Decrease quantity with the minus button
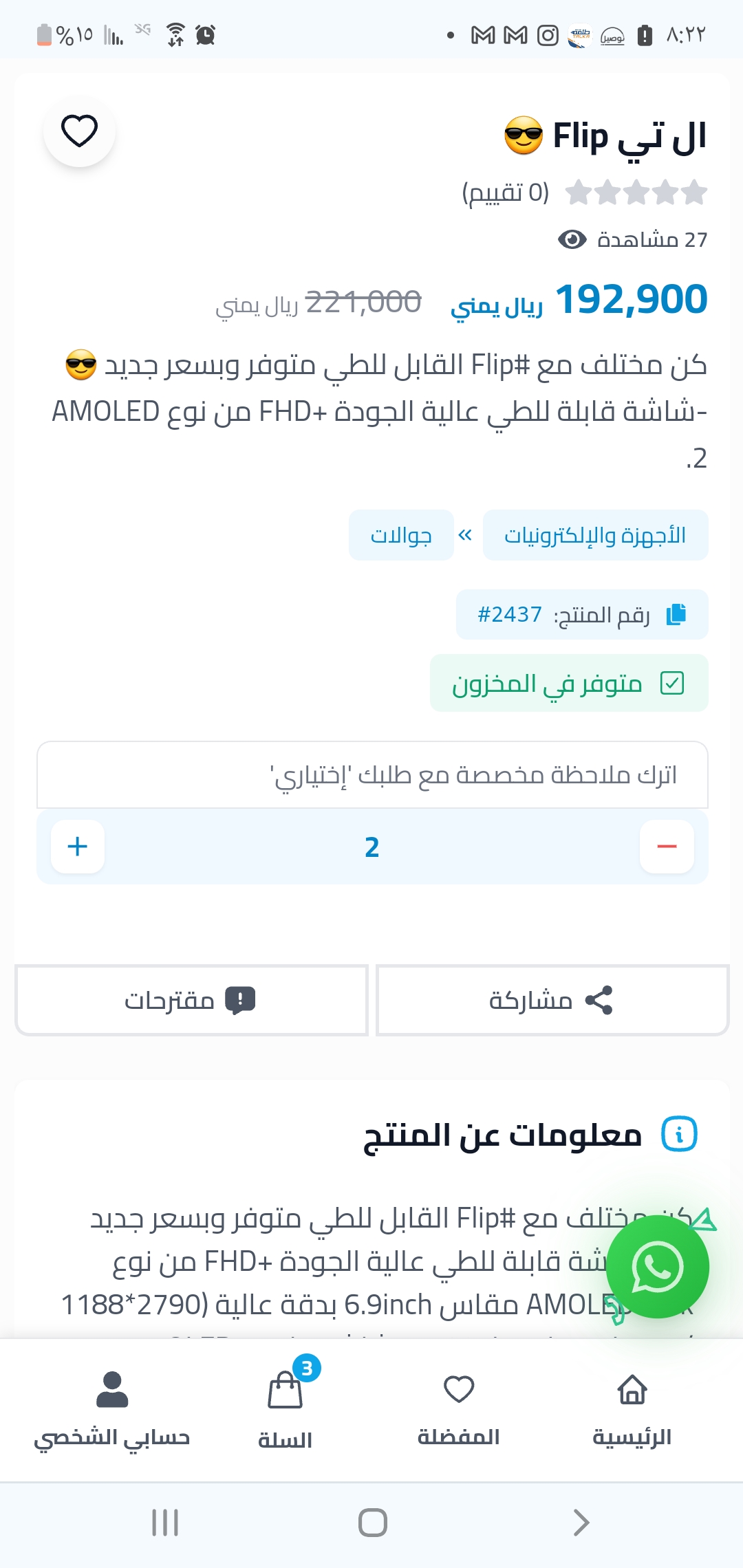 click(x=667, y=847)
